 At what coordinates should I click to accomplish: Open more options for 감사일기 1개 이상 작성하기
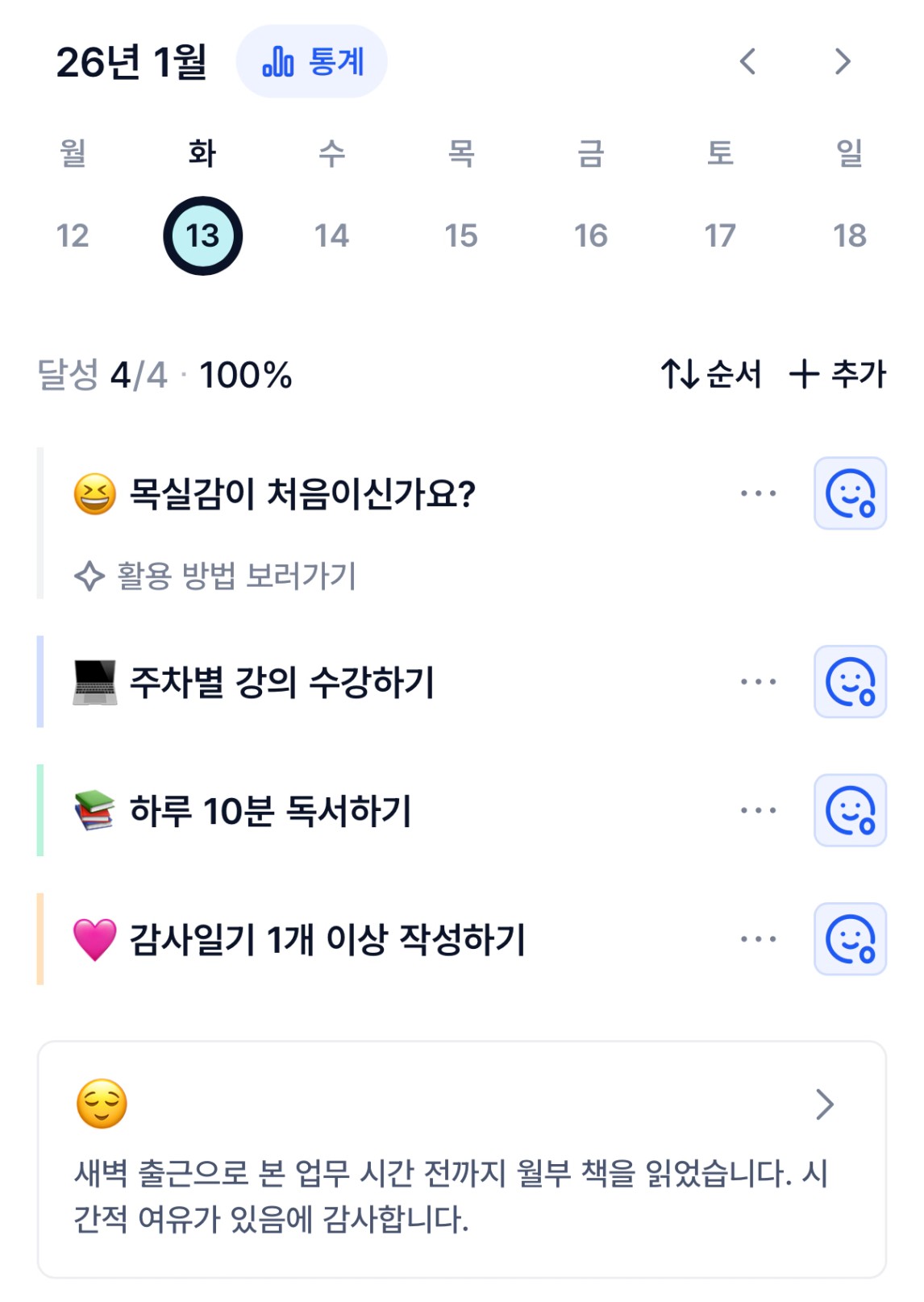point(758,939)
